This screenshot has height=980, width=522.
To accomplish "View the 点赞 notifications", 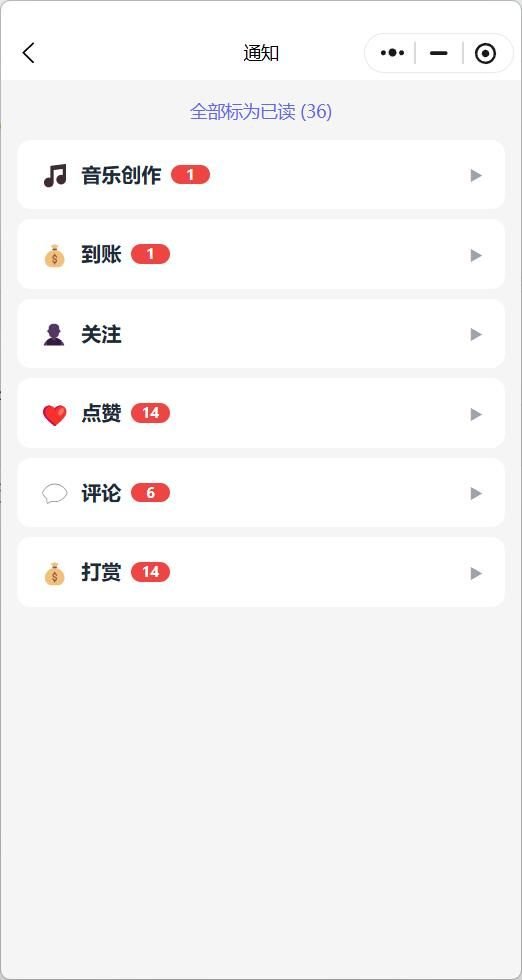I will [261, 413].
